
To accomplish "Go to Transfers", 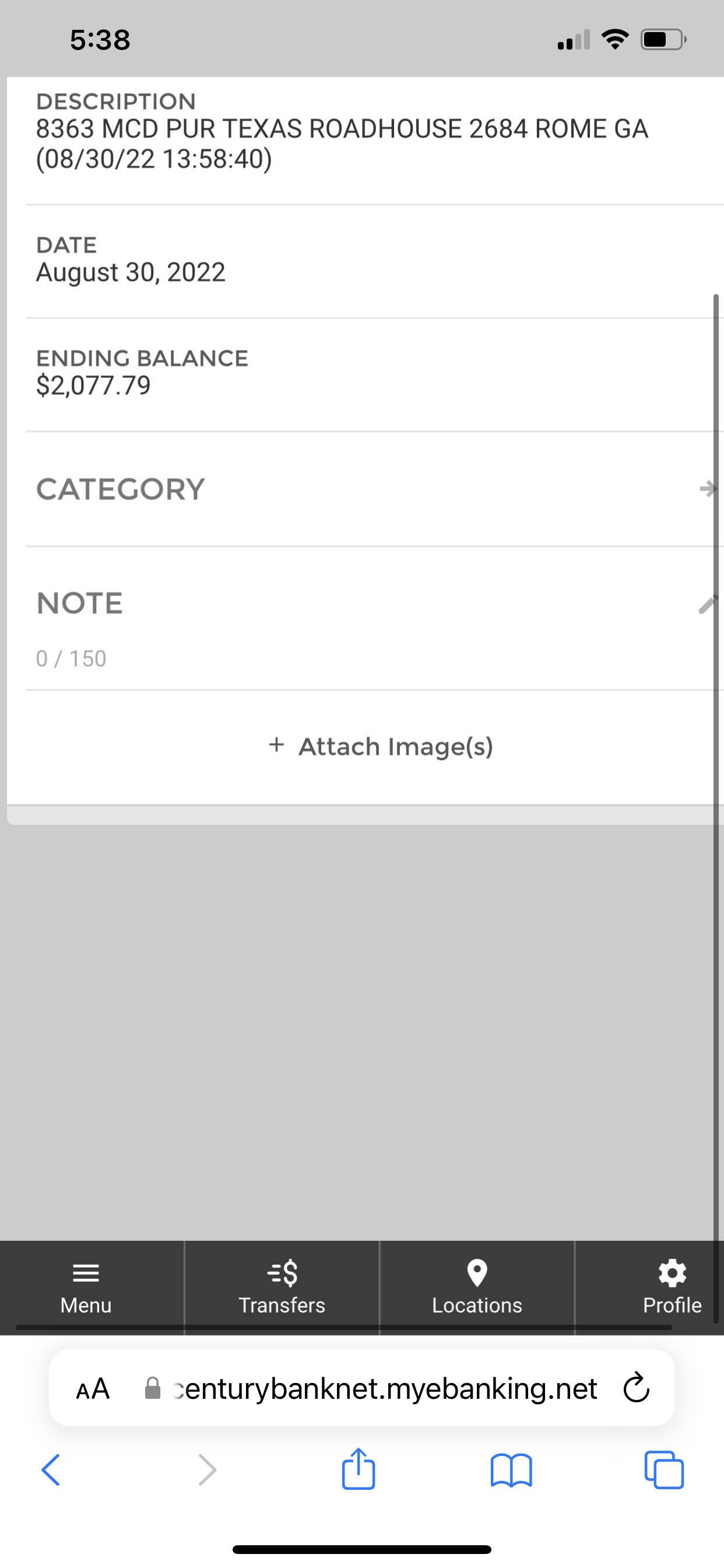I will pos(282,1287).
